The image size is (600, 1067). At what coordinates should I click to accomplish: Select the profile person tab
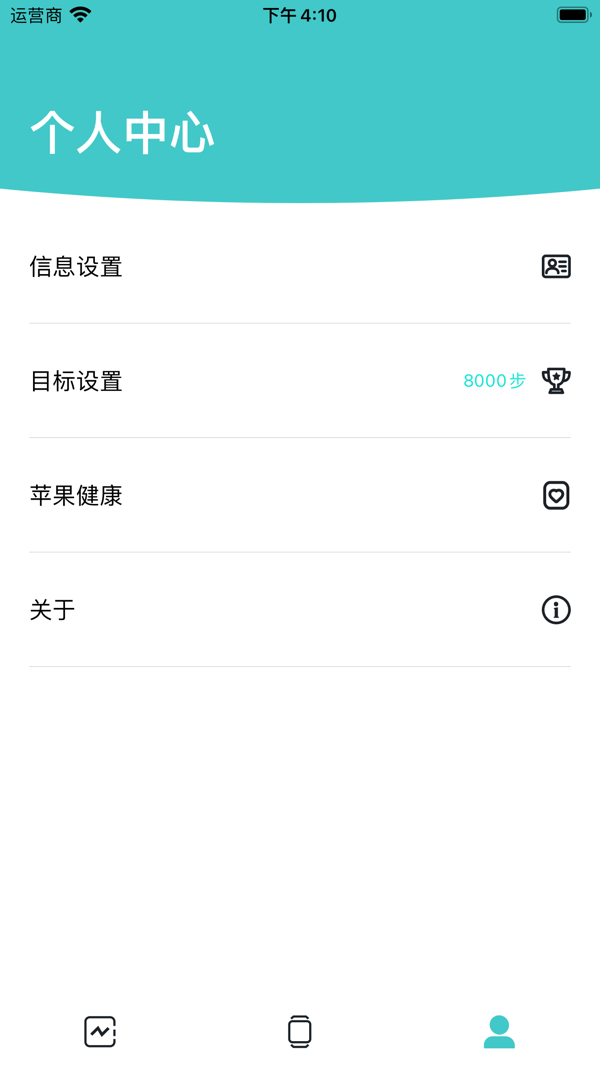(x=499, y=1031)
